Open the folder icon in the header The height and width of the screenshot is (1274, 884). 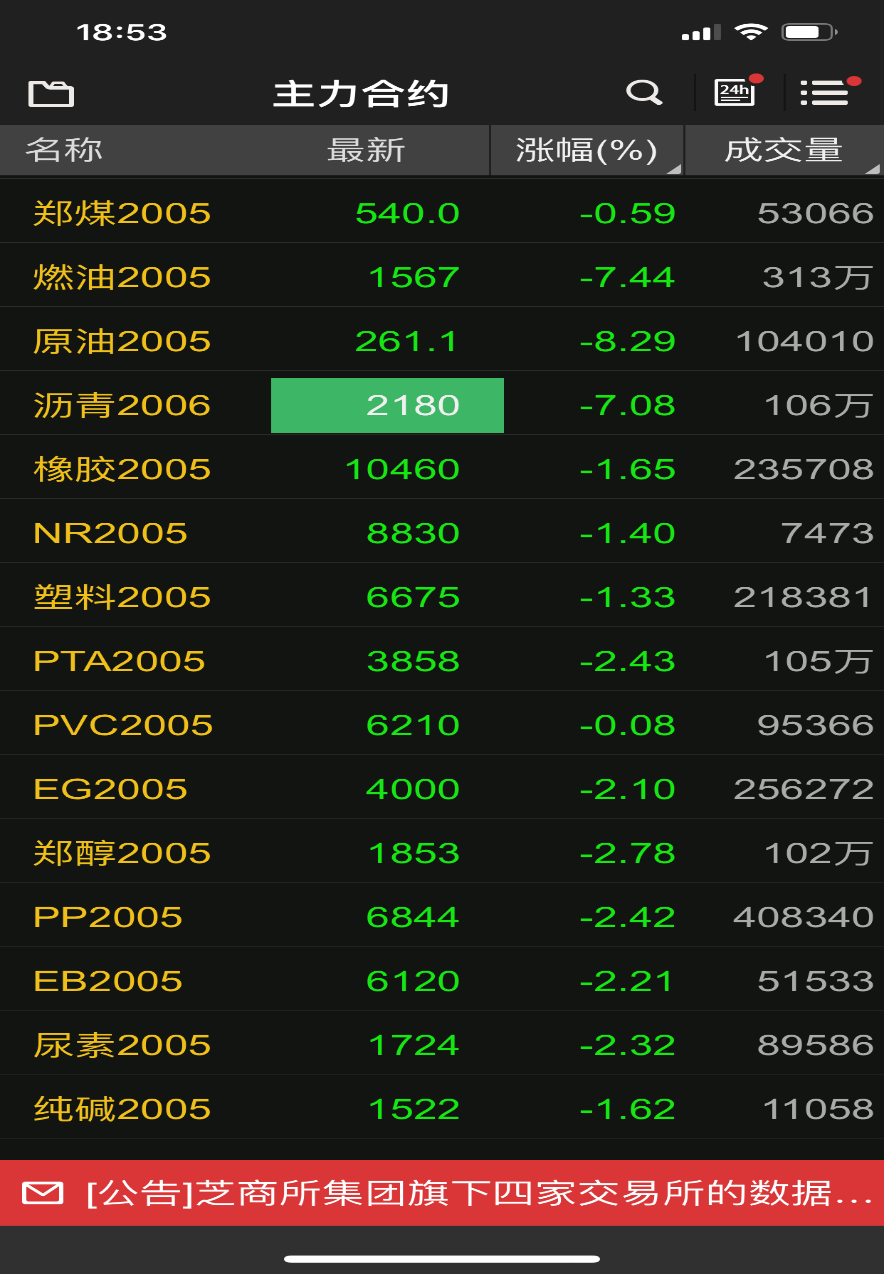pyautogui.click(x=51, y=93)
